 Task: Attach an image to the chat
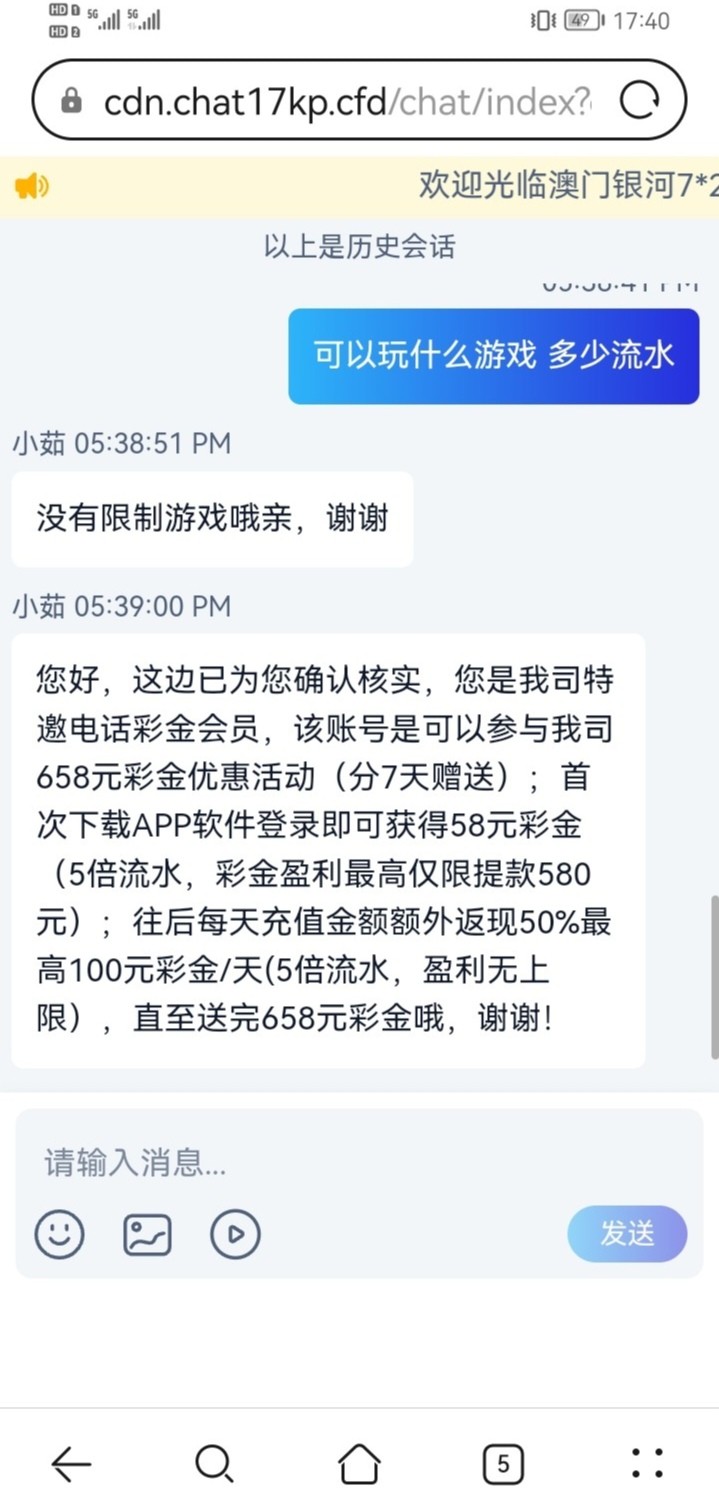147,1234
